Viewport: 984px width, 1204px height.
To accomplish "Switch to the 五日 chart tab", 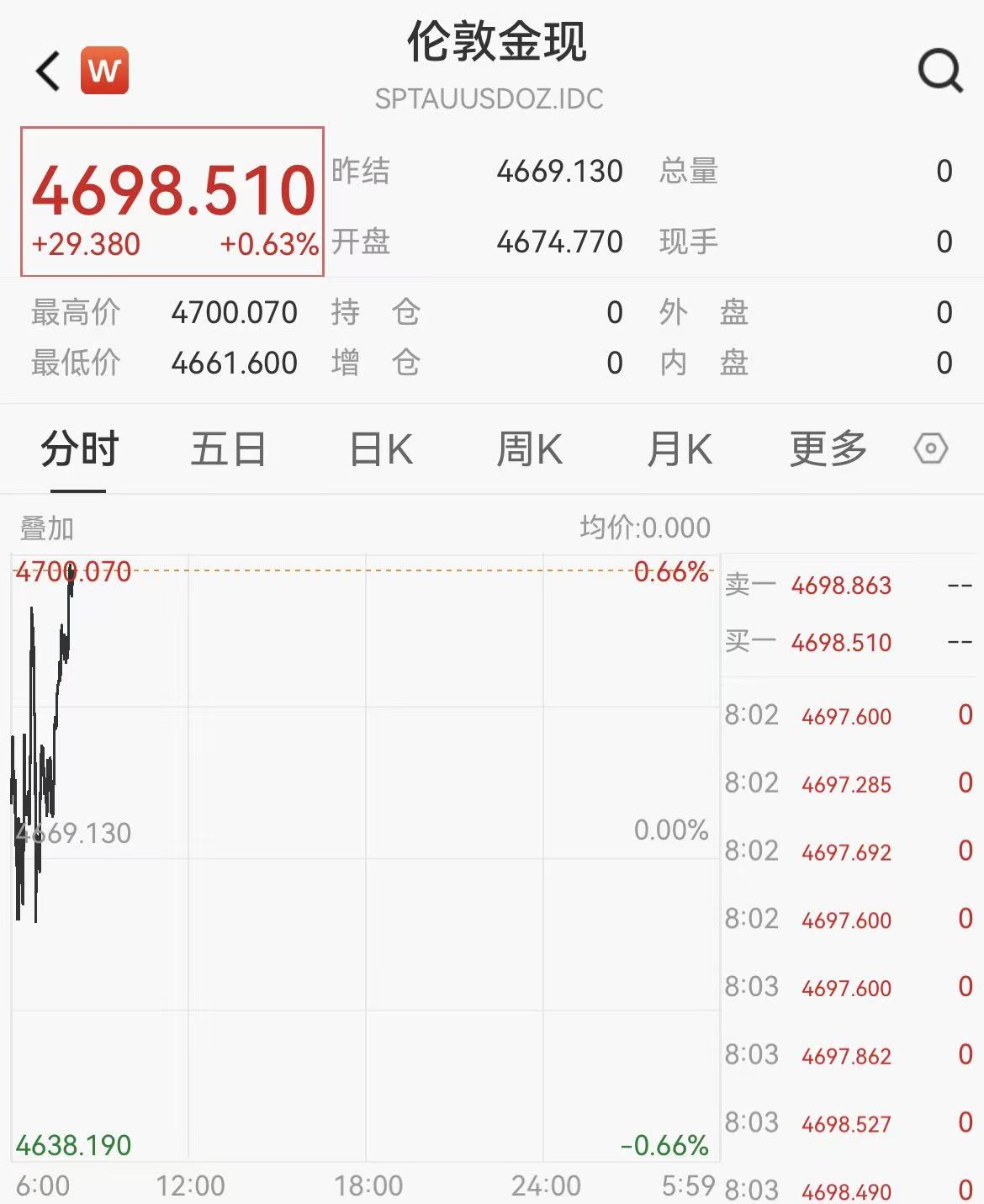I will (x=228, y=449).
